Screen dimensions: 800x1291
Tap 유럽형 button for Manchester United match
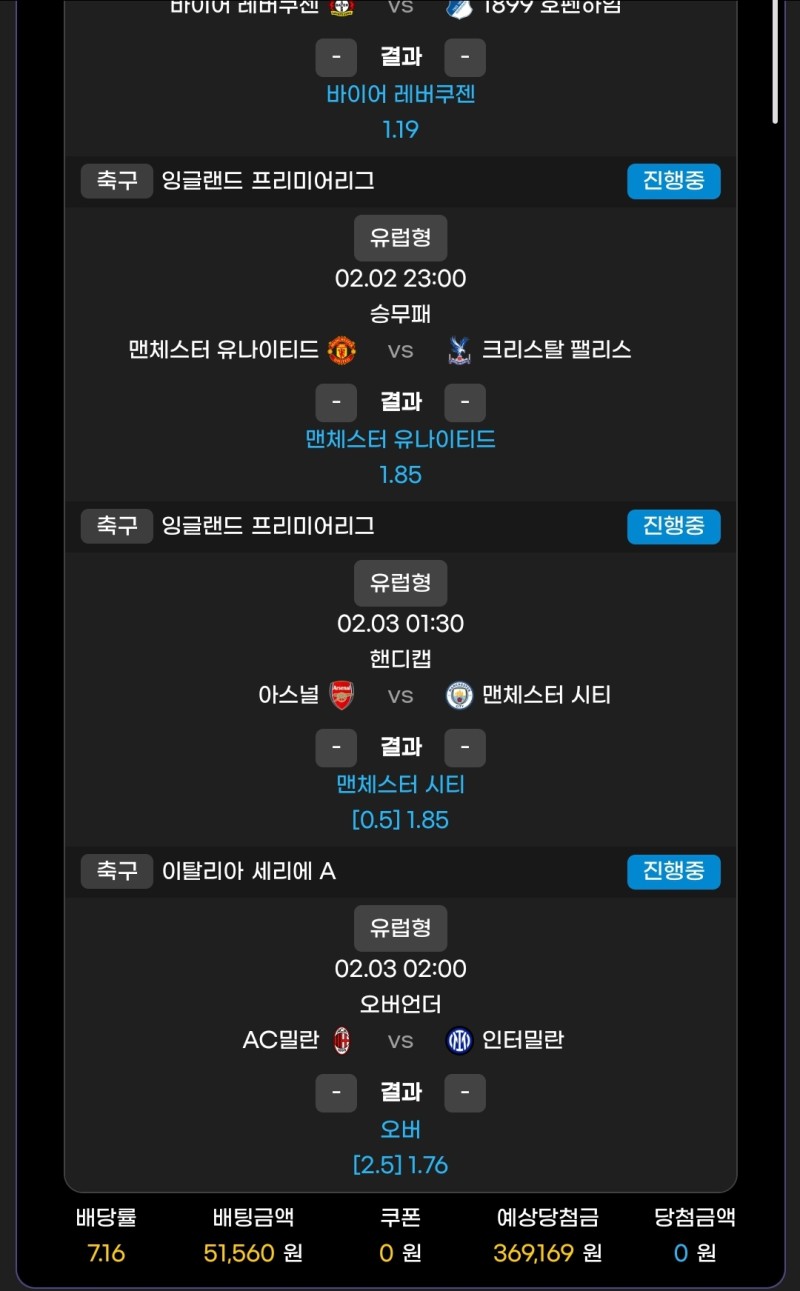tap(400, 238)
